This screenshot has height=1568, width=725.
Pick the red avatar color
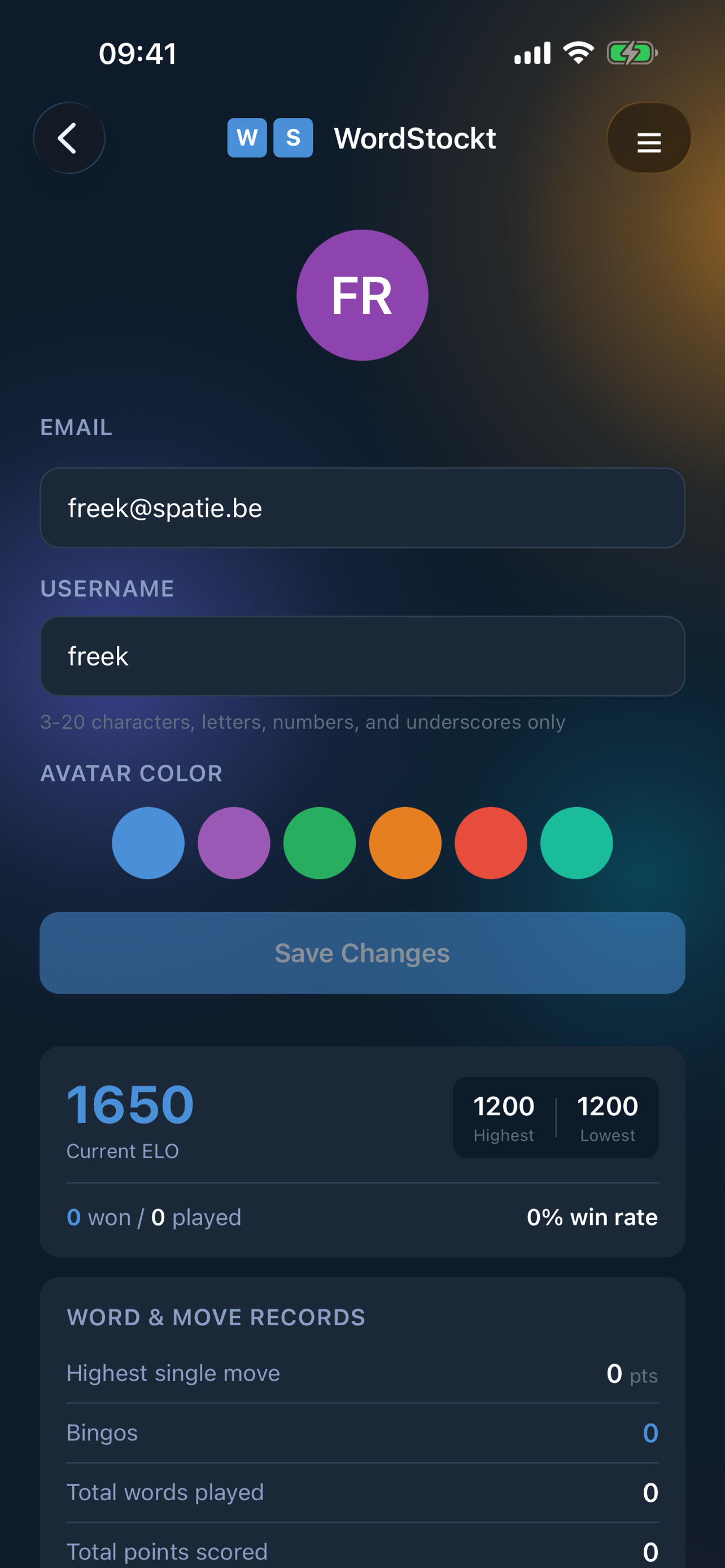pyautogui.click(x=491, y=843)
